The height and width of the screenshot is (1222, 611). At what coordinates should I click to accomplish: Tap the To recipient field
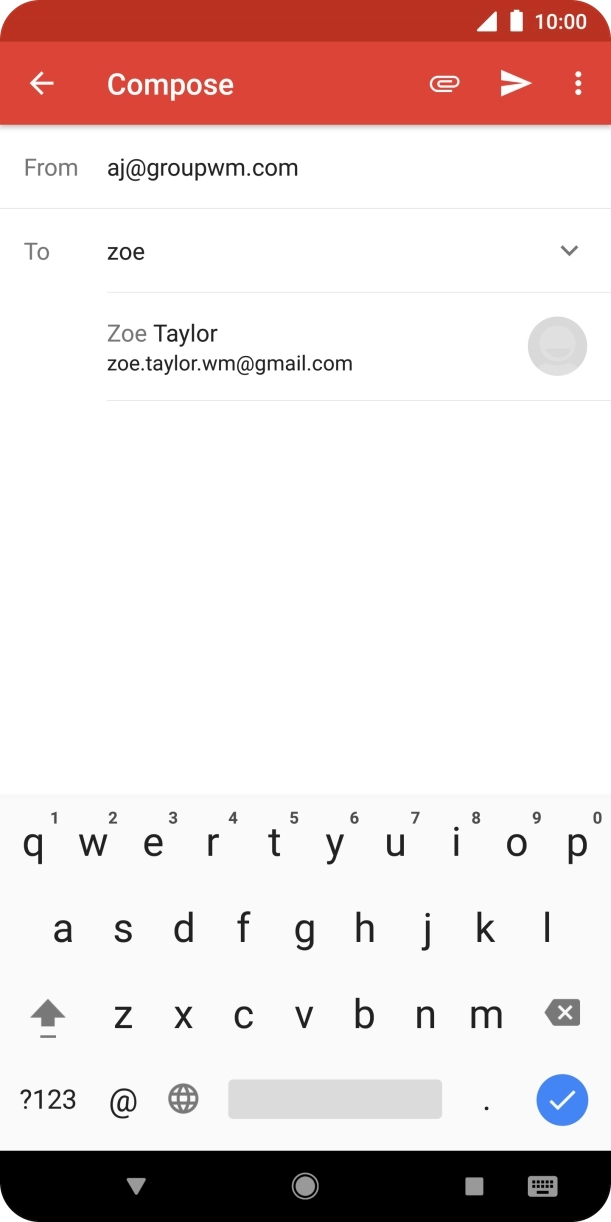tap(320, 251)
